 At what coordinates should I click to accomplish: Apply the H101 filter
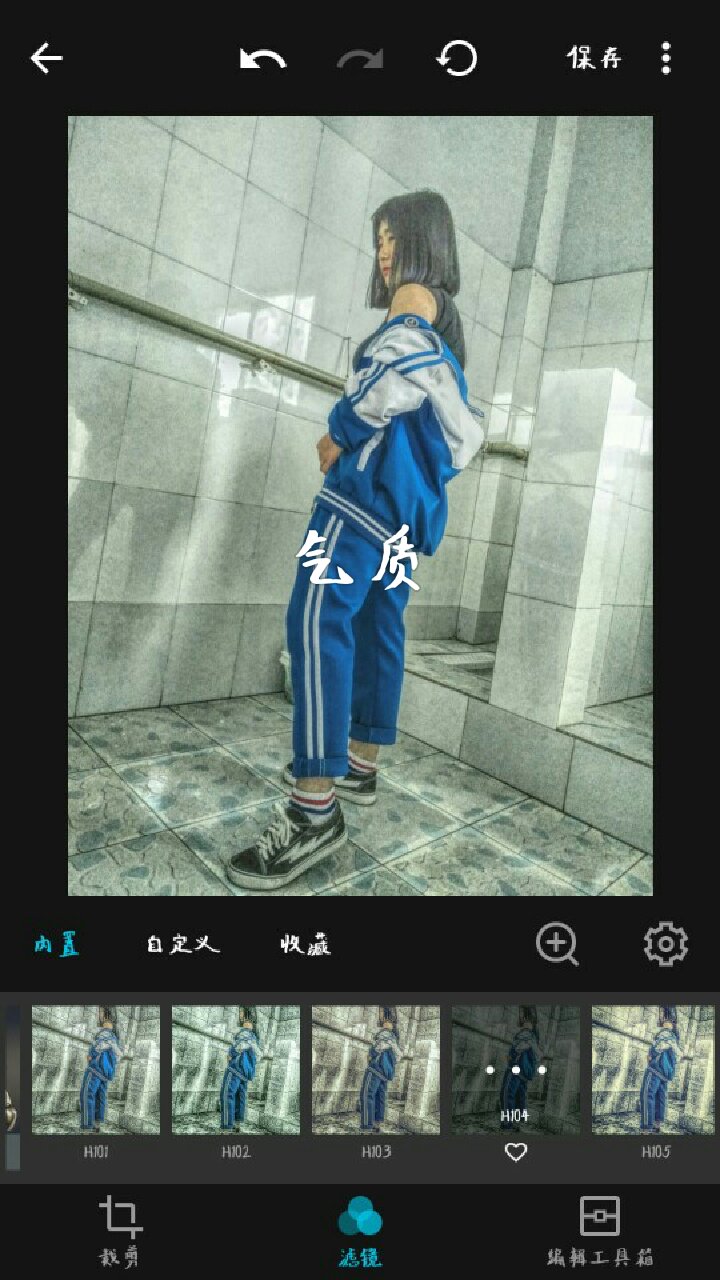pos(96,1070)
